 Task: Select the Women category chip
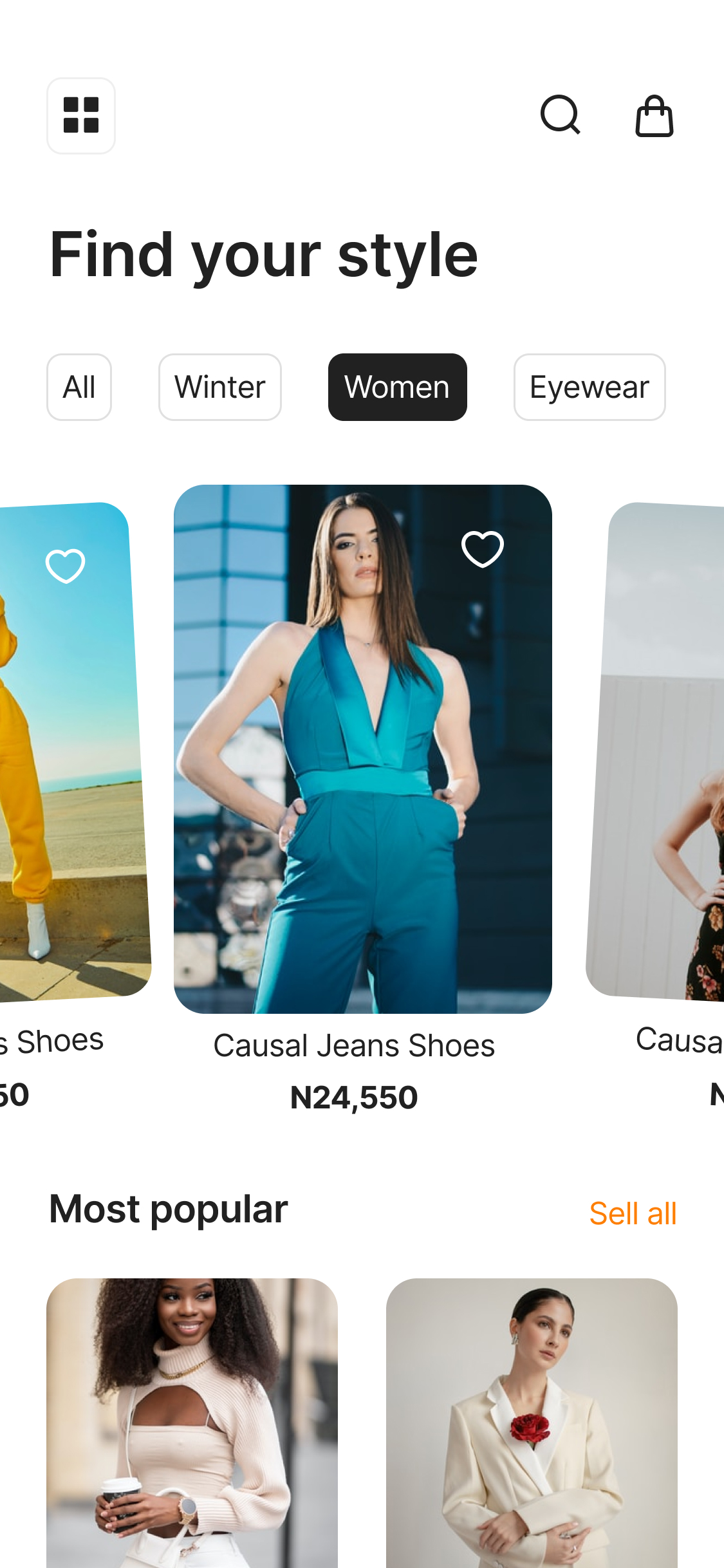[397, 387]
